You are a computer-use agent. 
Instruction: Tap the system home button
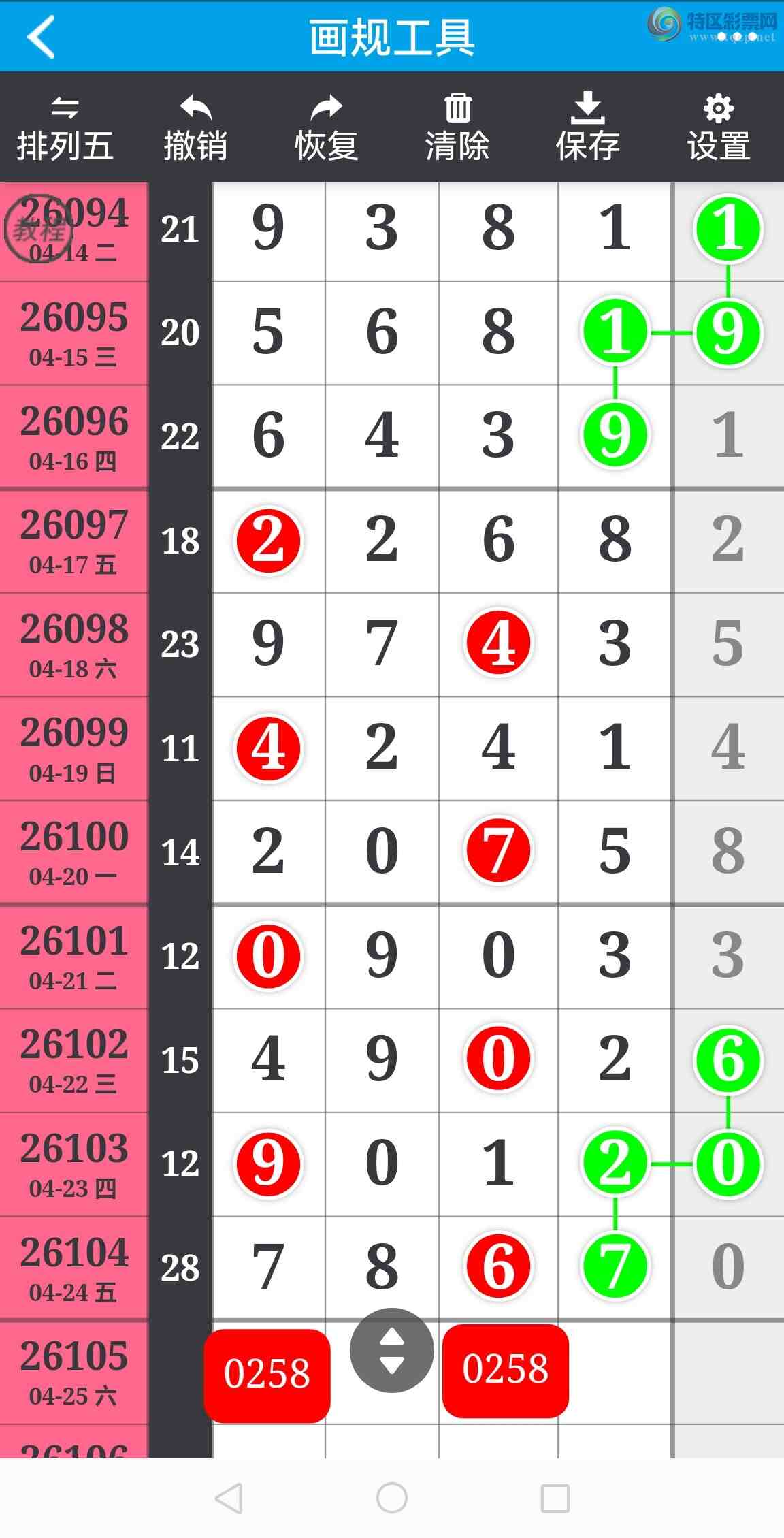(392, 1498)
